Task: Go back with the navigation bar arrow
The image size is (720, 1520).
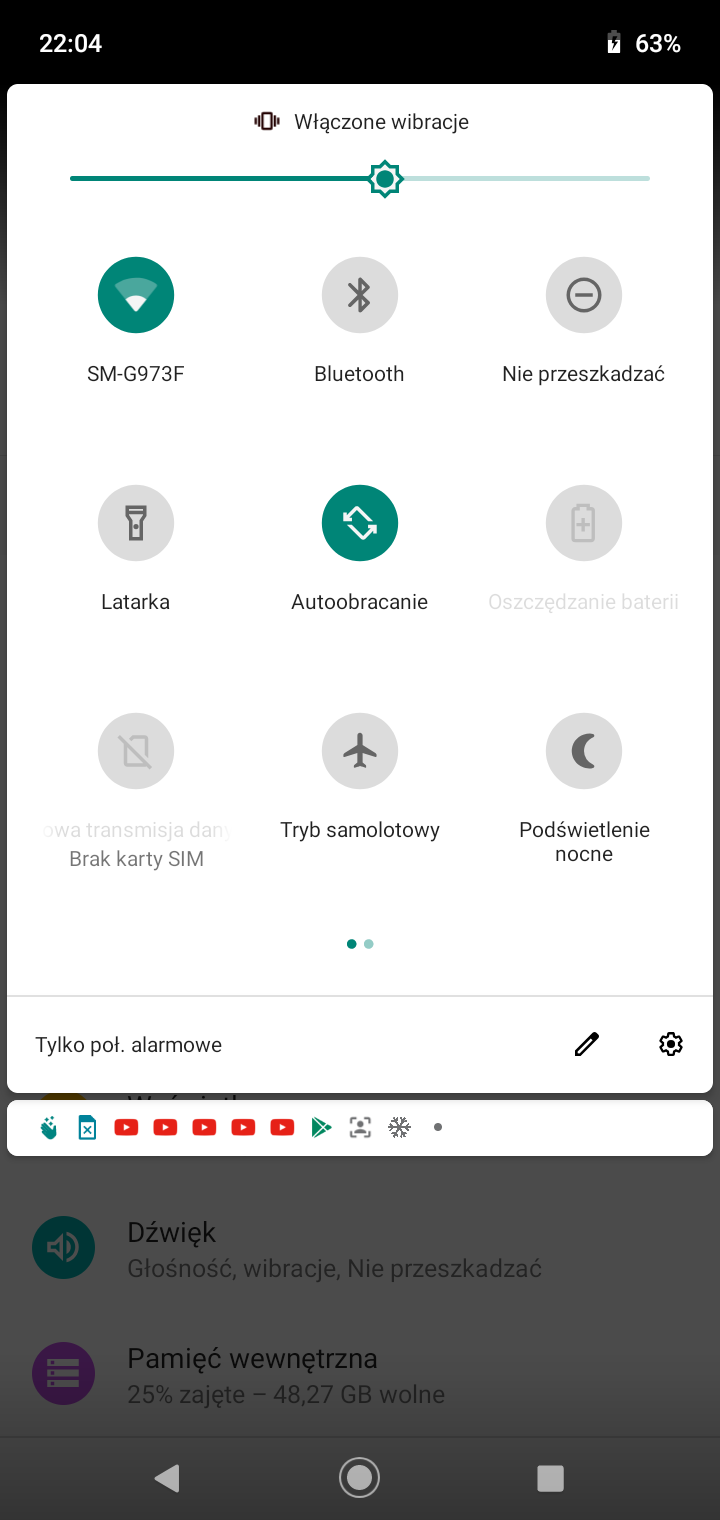Action: 167,1478
